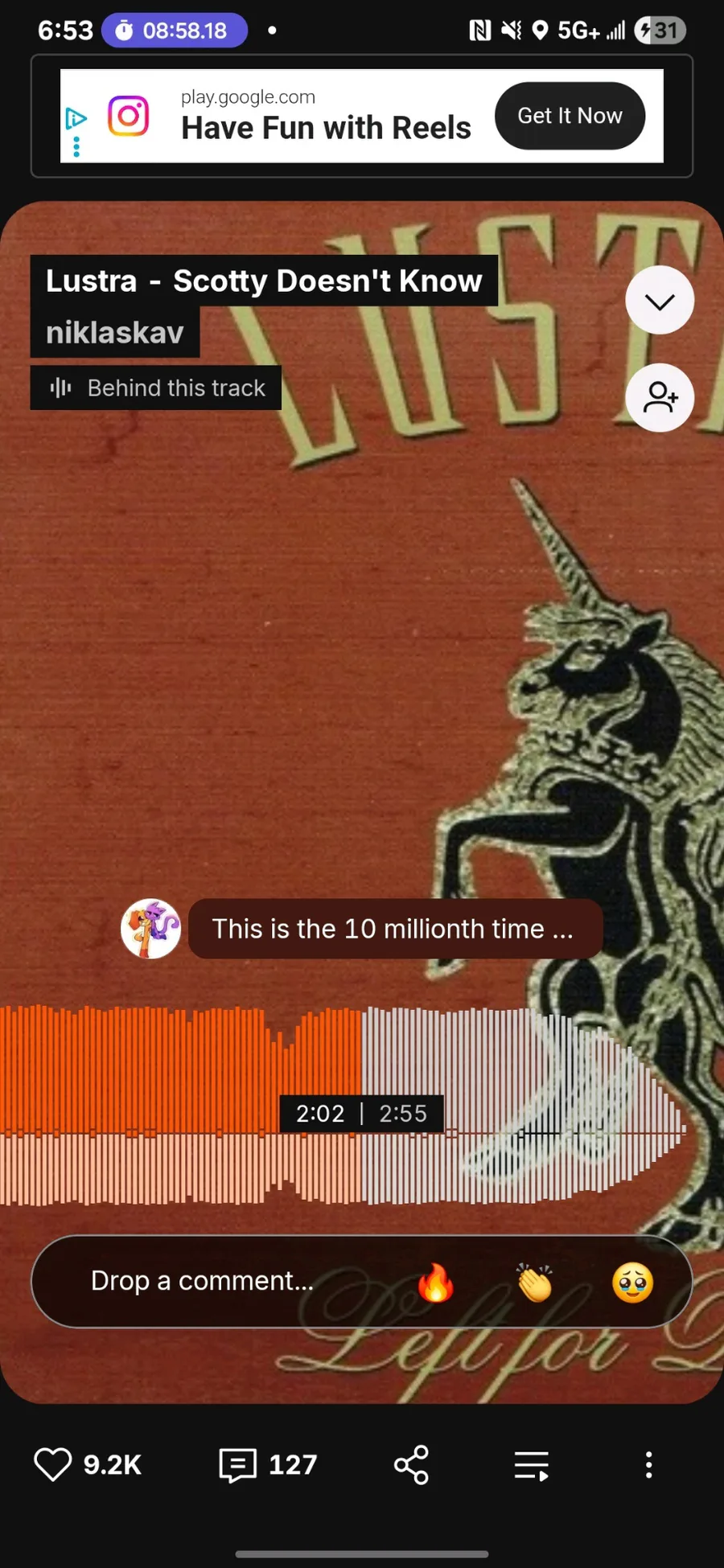
Task: Follow the artist with the add-person icon
Action: click(x=660, y=398)
